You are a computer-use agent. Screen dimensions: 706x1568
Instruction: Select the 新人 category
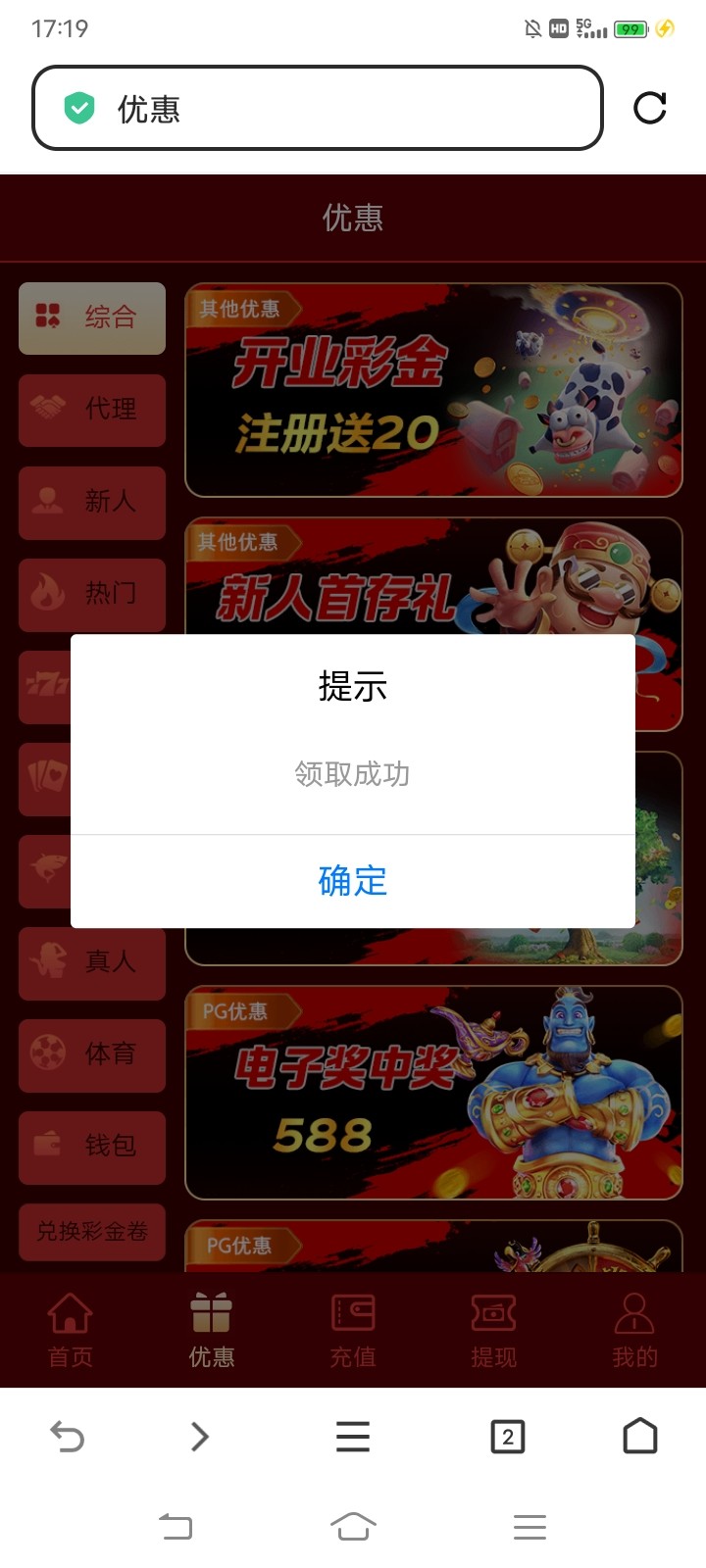point(92,502)
